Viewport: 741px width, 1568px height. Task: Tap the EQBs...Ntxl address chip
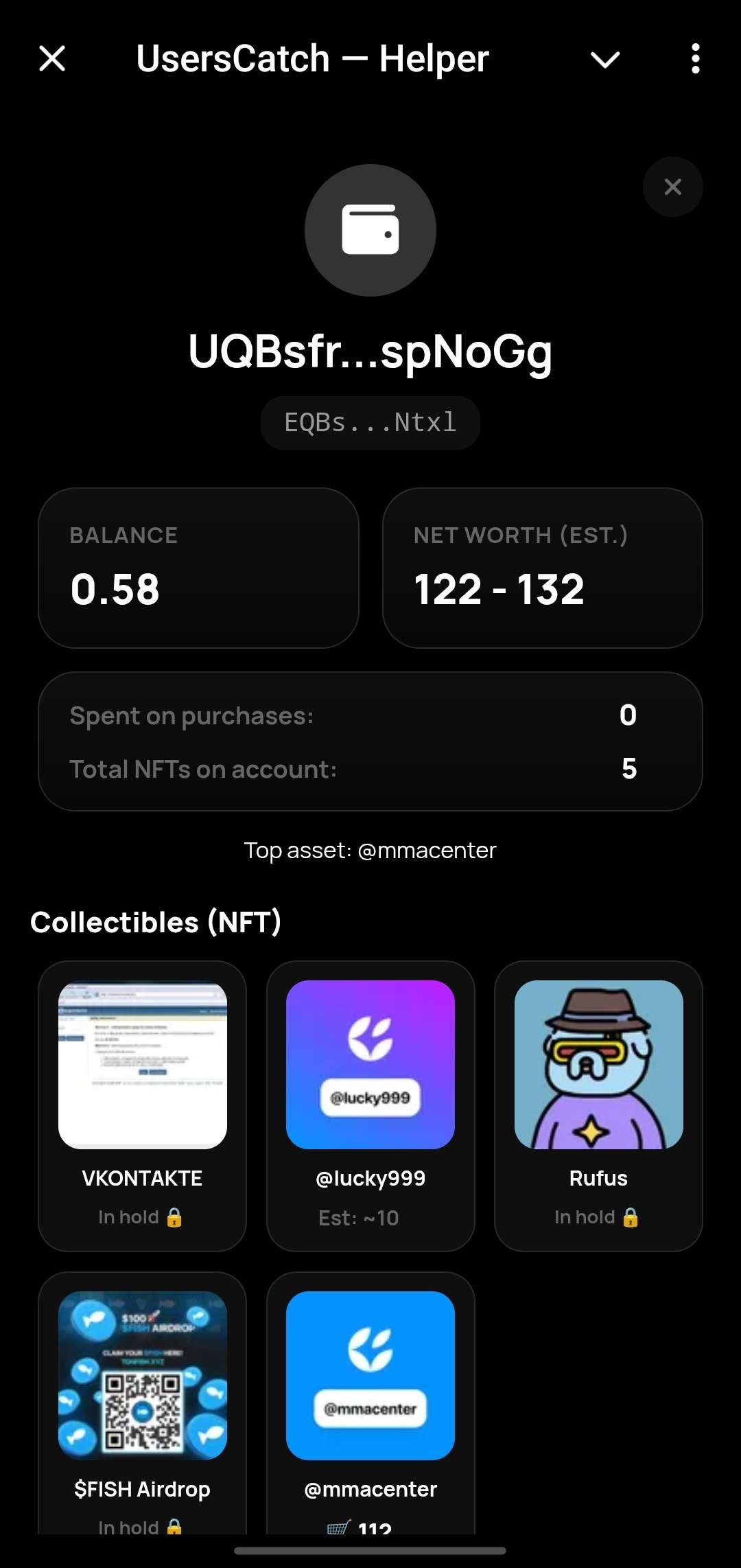[x=370, y=423]
